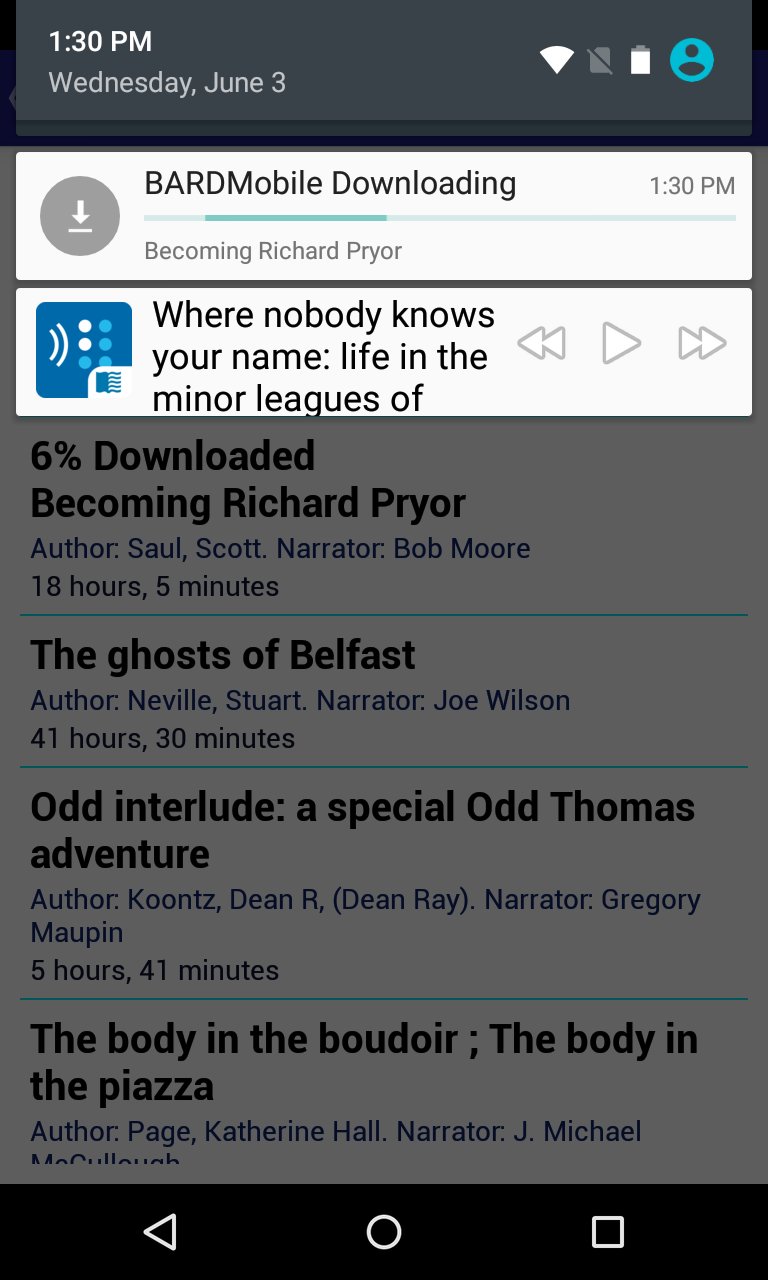Tap the Home navigation button
Image resolution: width=768 pixels, height=1280 pixels.
[383, 1232]
